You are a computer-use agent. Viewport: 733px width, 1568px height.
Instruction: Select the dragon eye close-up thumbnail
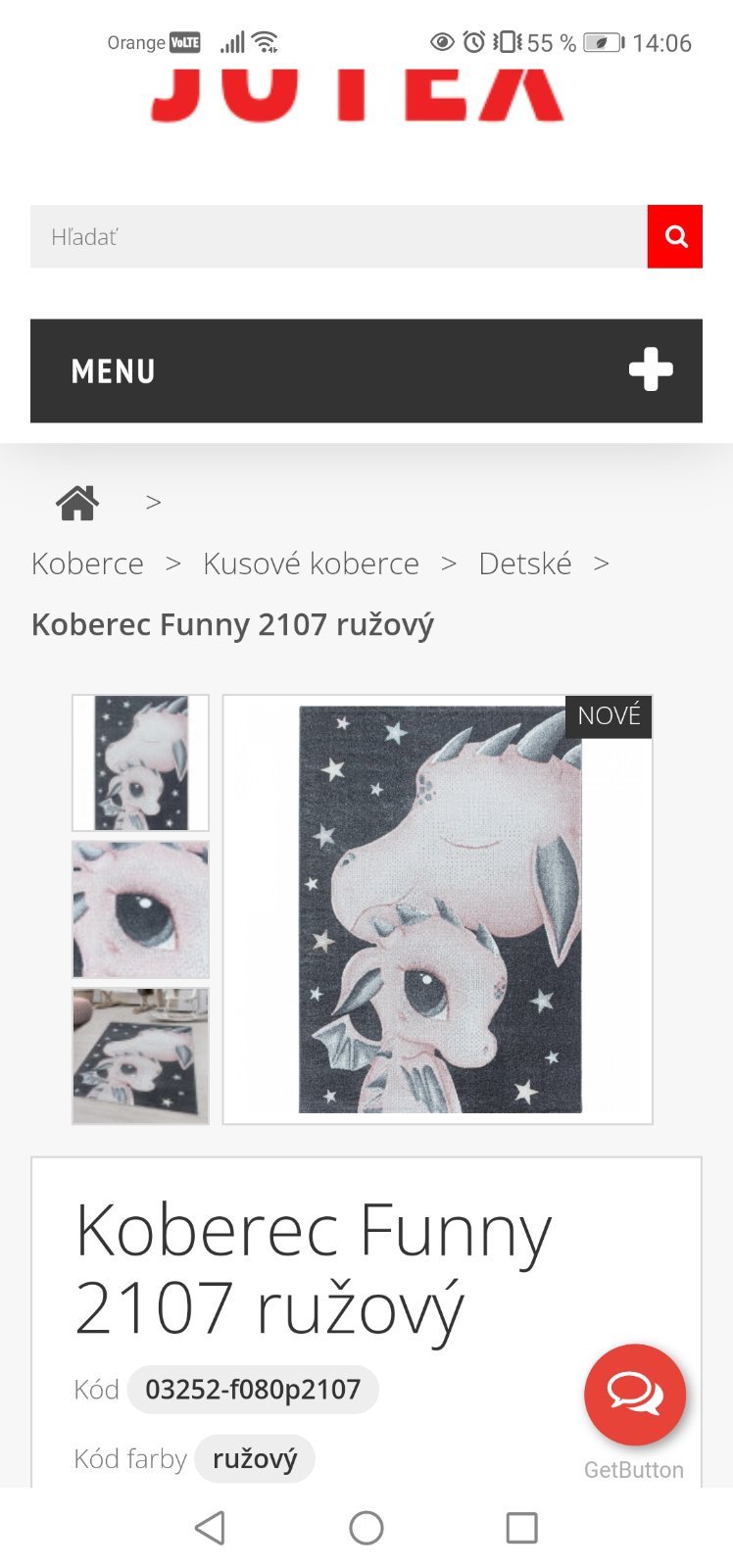[140, 909]
